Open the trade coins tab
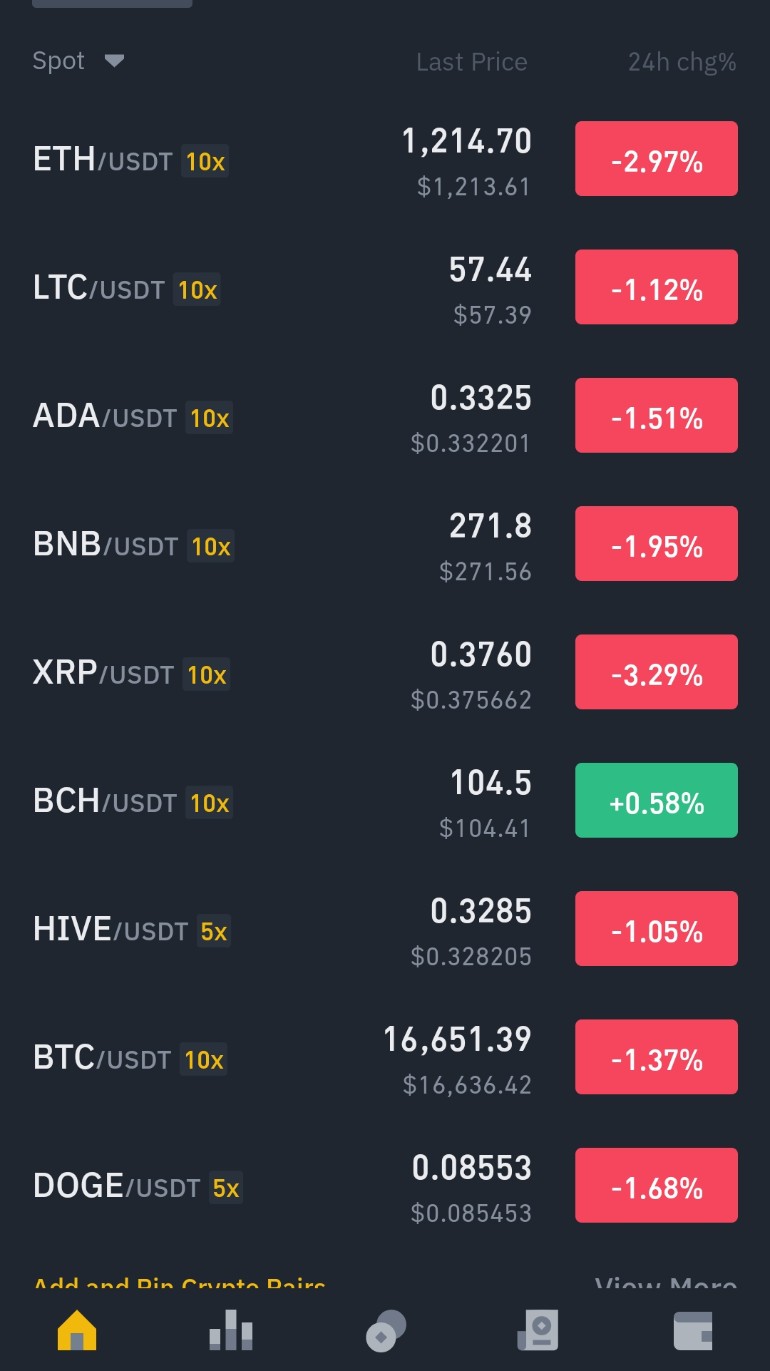This screenshot has width=770, height=1371. [386, 1330]
